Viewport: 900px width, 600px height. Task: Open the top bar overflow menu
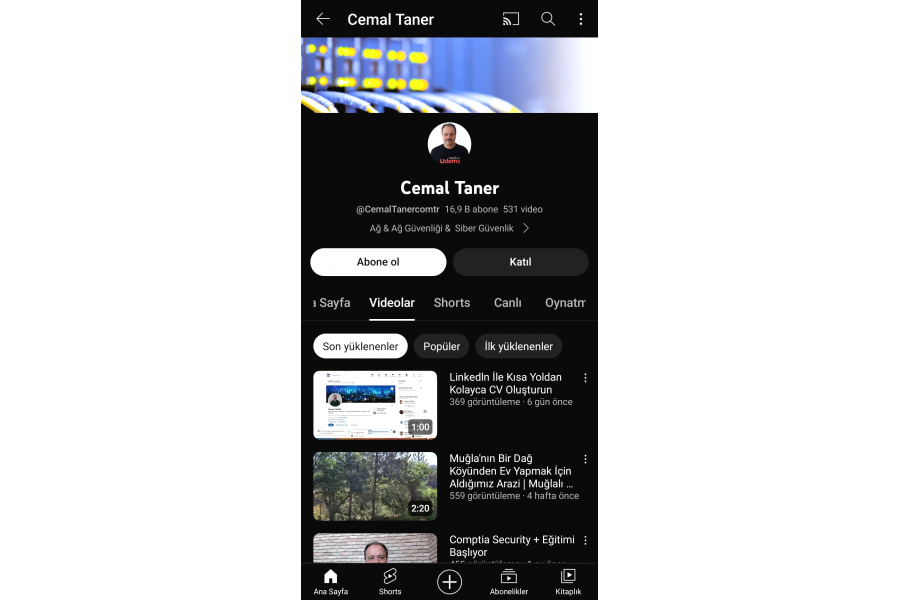pyautogui.click(x=581, y=19)
